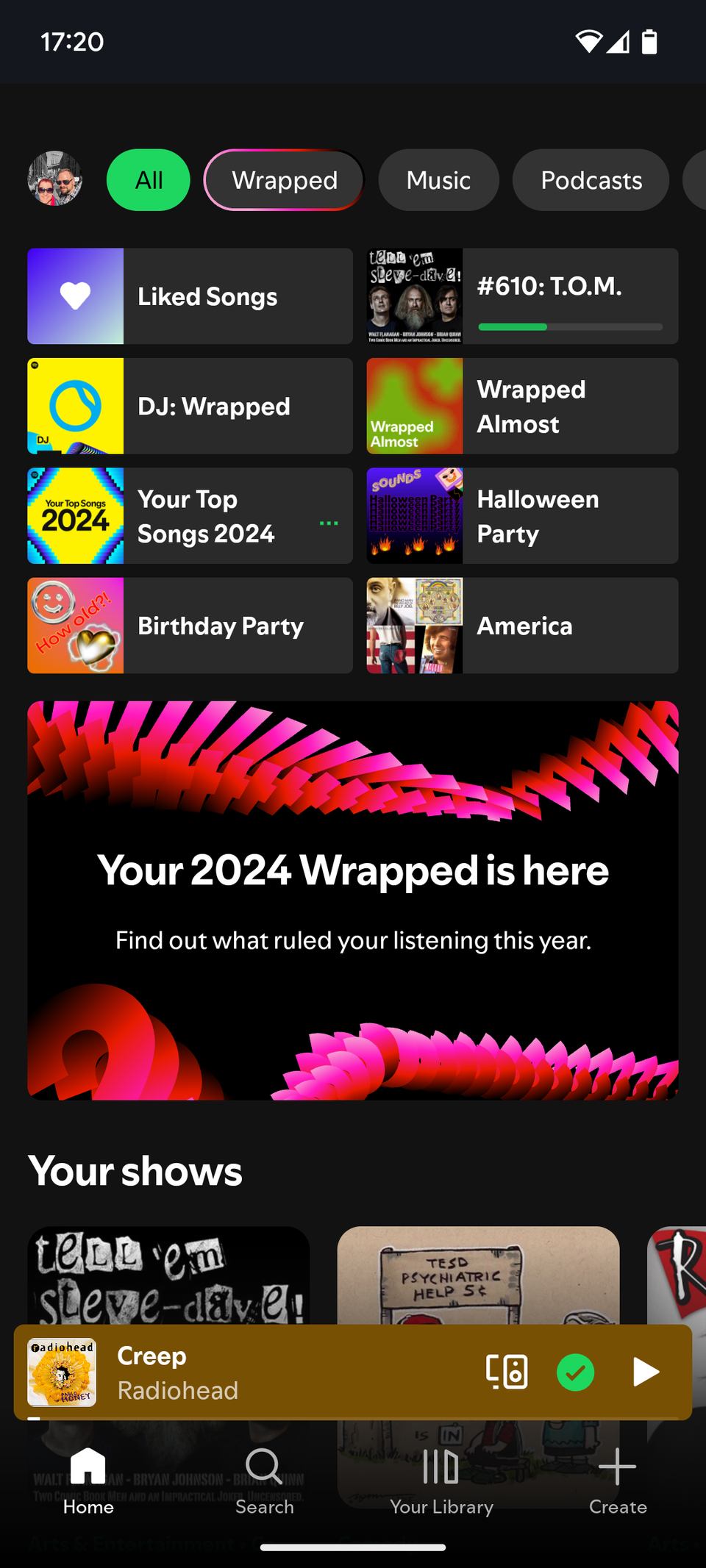Toggle Creep out of Liked Songs checkmark
Viewport: 706px width, 1568px height.
point(577,1372)
